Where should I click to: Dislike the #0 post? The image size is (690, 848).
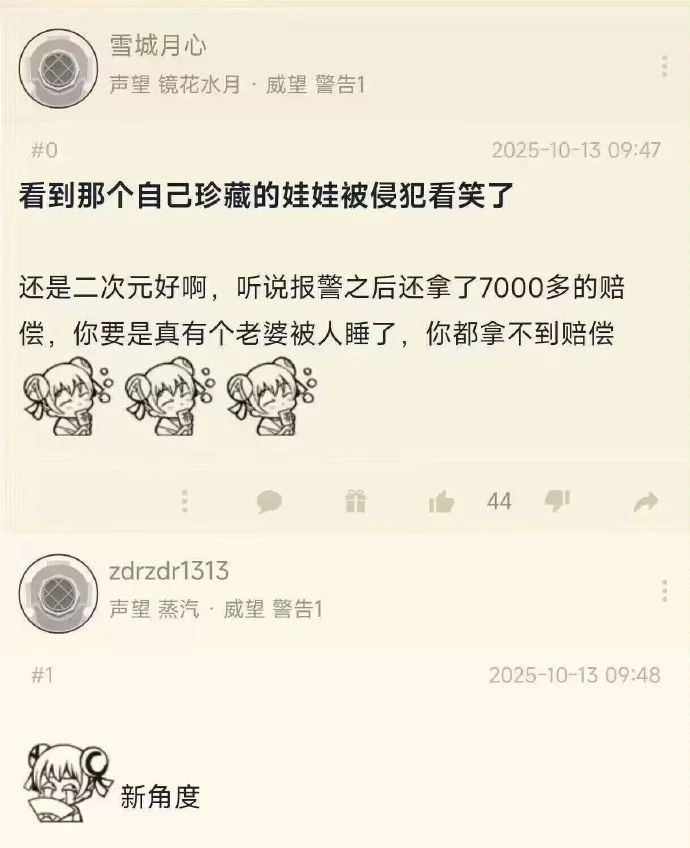(557, 500)
